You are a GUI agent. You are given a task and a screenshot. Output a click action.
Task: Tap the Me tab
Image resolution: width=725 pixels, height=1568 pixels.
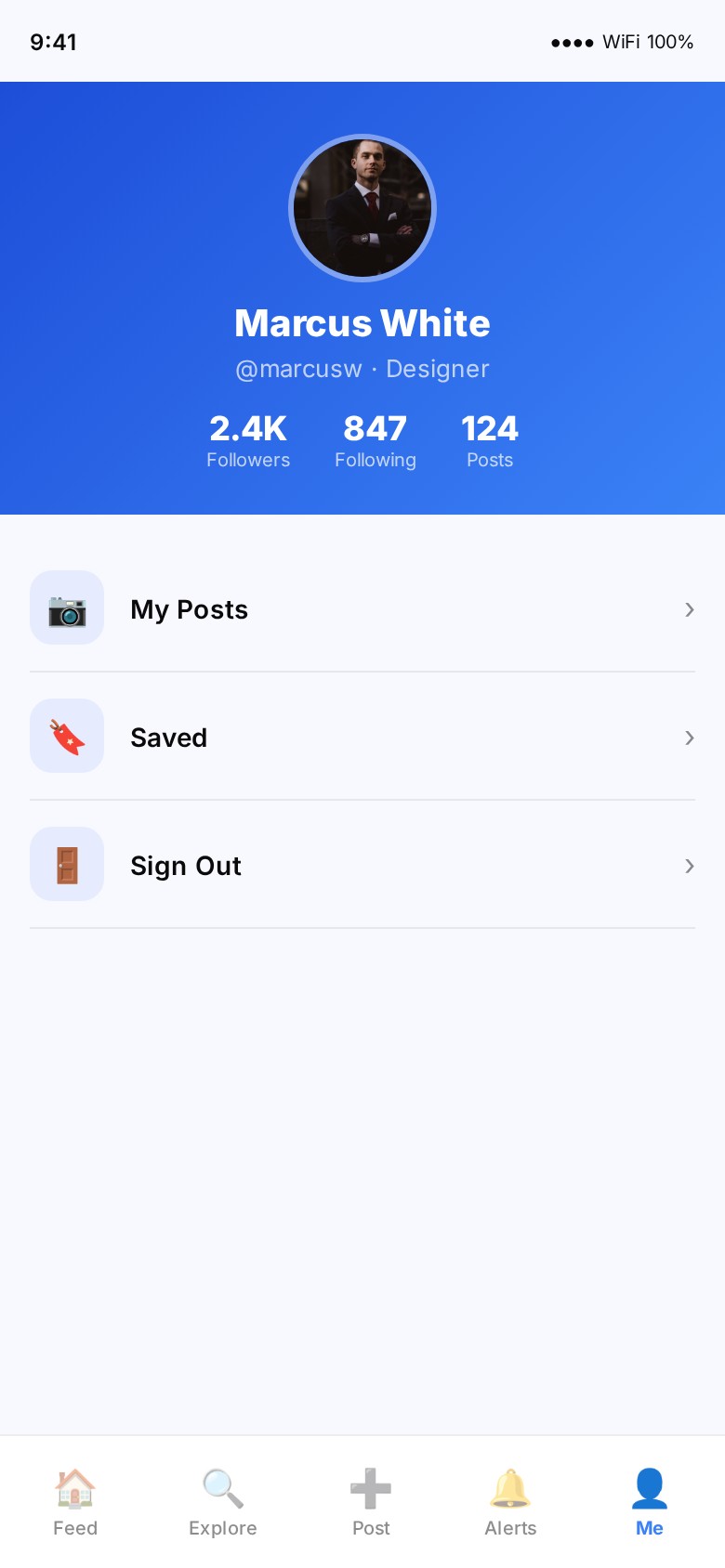[650, 1502]
